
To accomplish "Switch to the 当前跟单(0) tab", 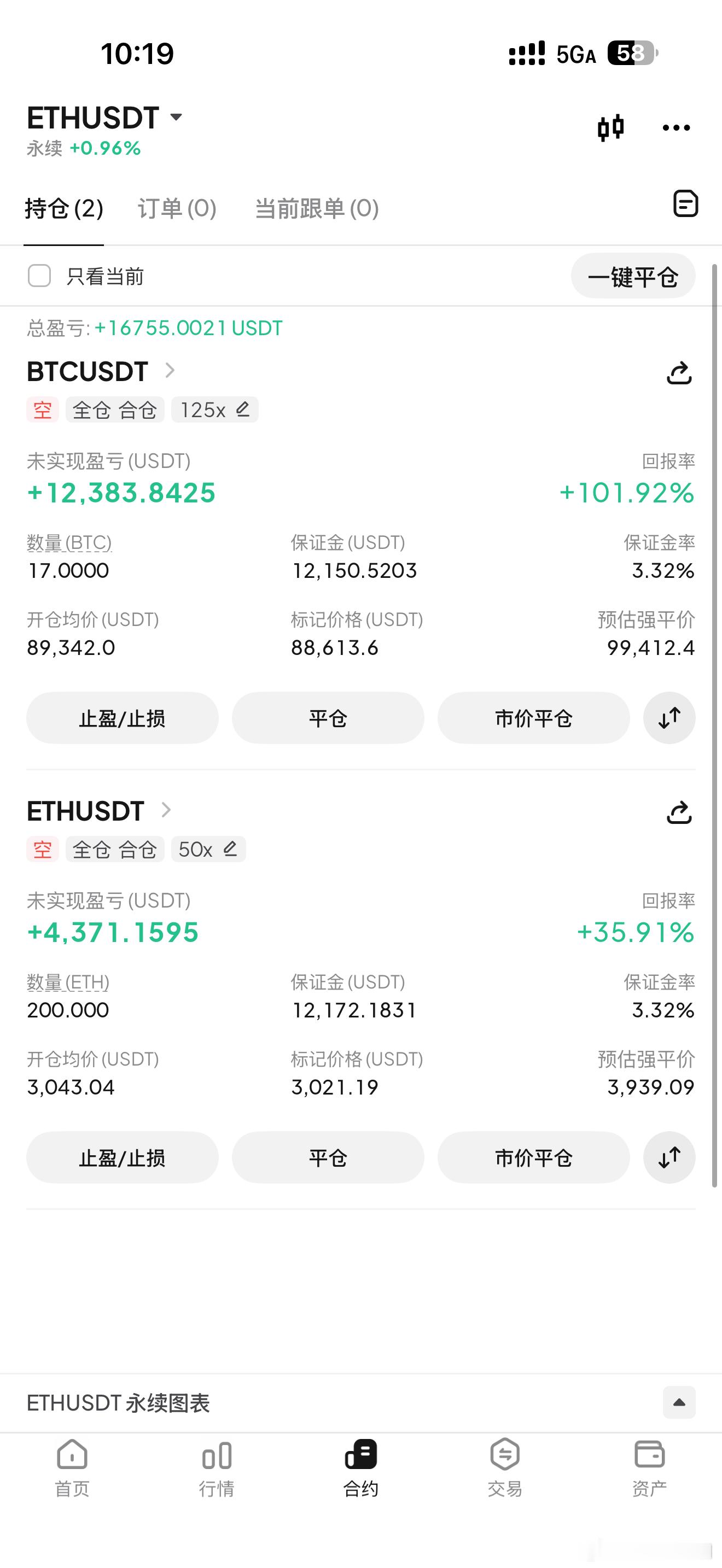I will tap(316, 208).
